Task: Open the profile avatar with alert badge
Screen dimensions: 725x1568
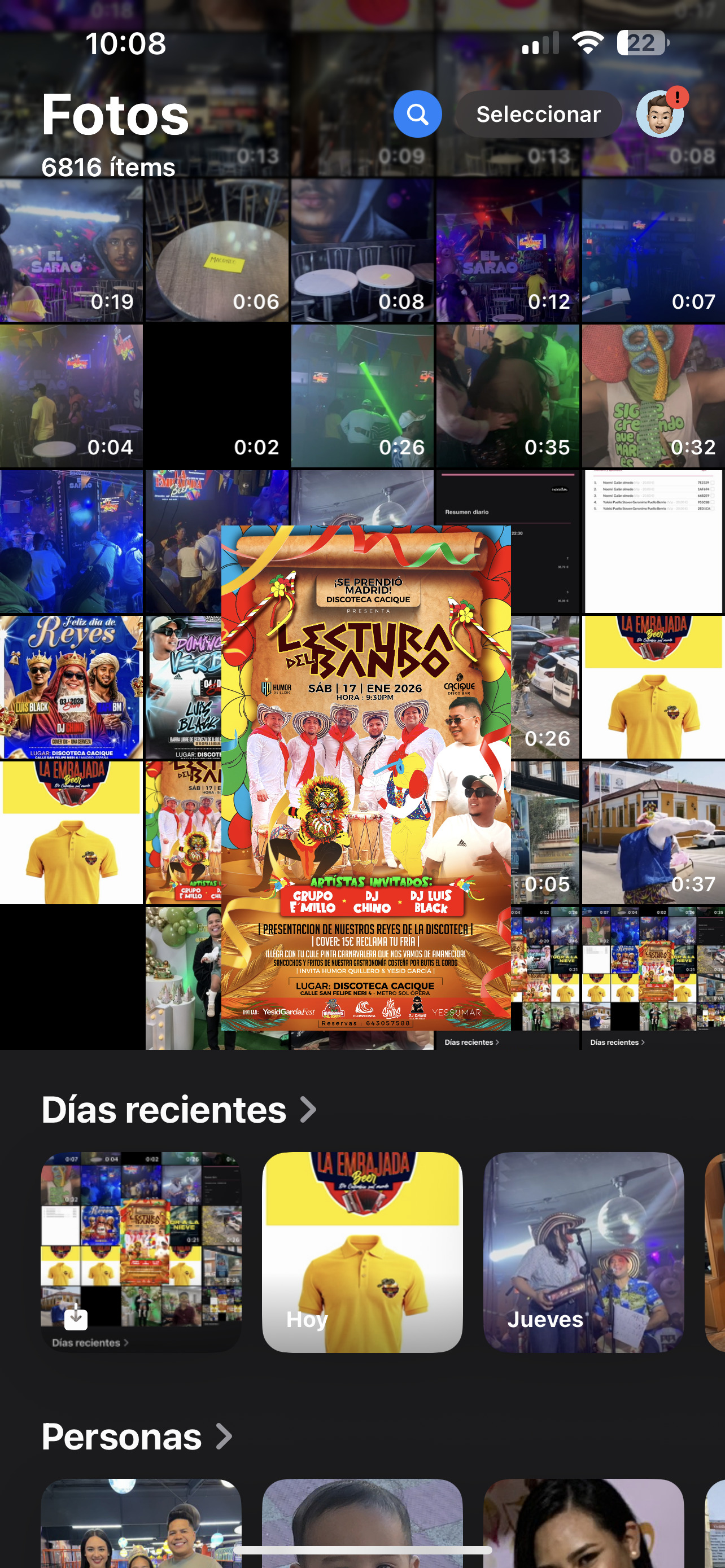Action: [x=661, y=114]
